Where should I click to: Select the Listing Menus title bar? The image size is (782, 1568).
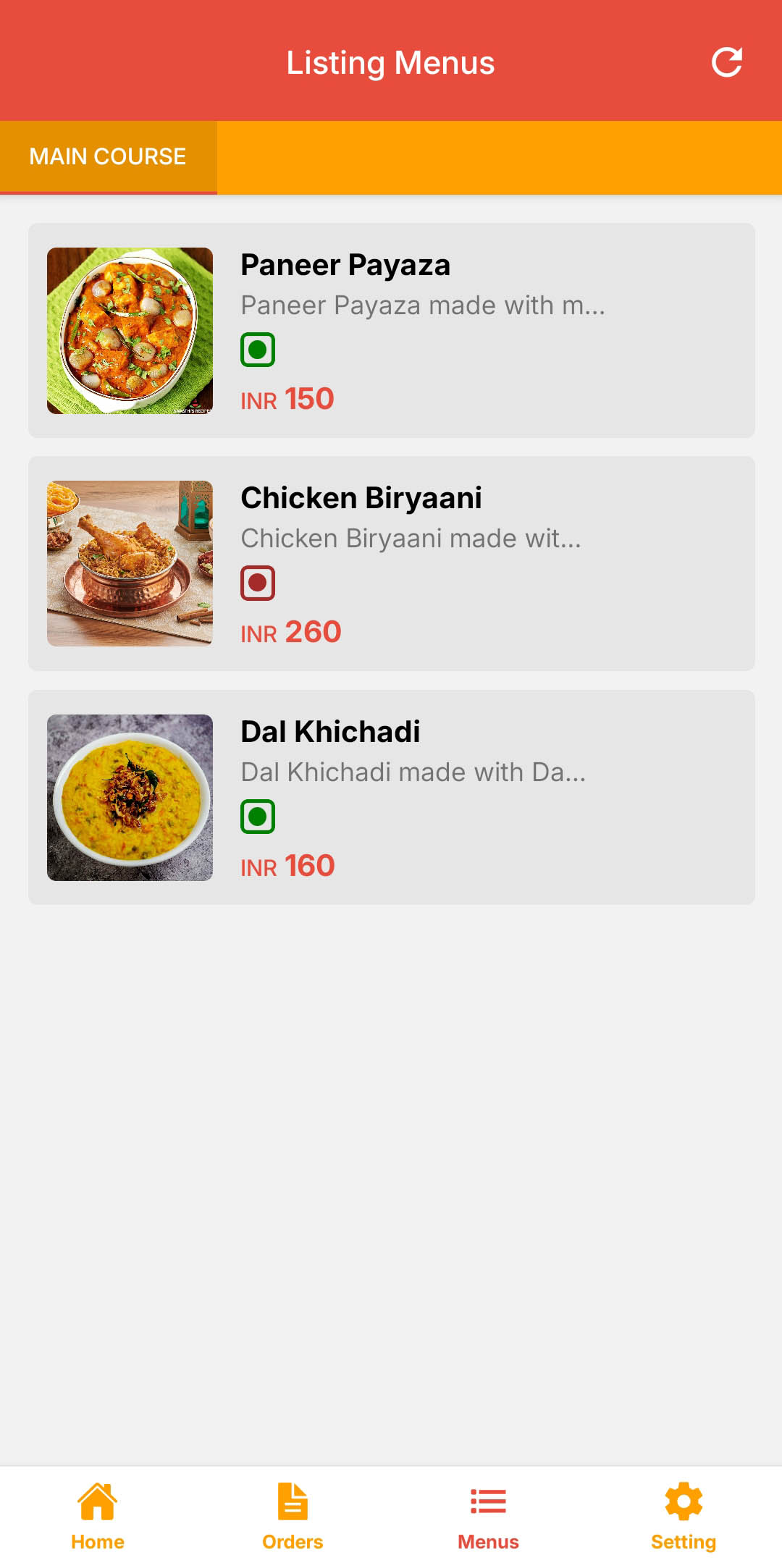[x=391, y=62]
